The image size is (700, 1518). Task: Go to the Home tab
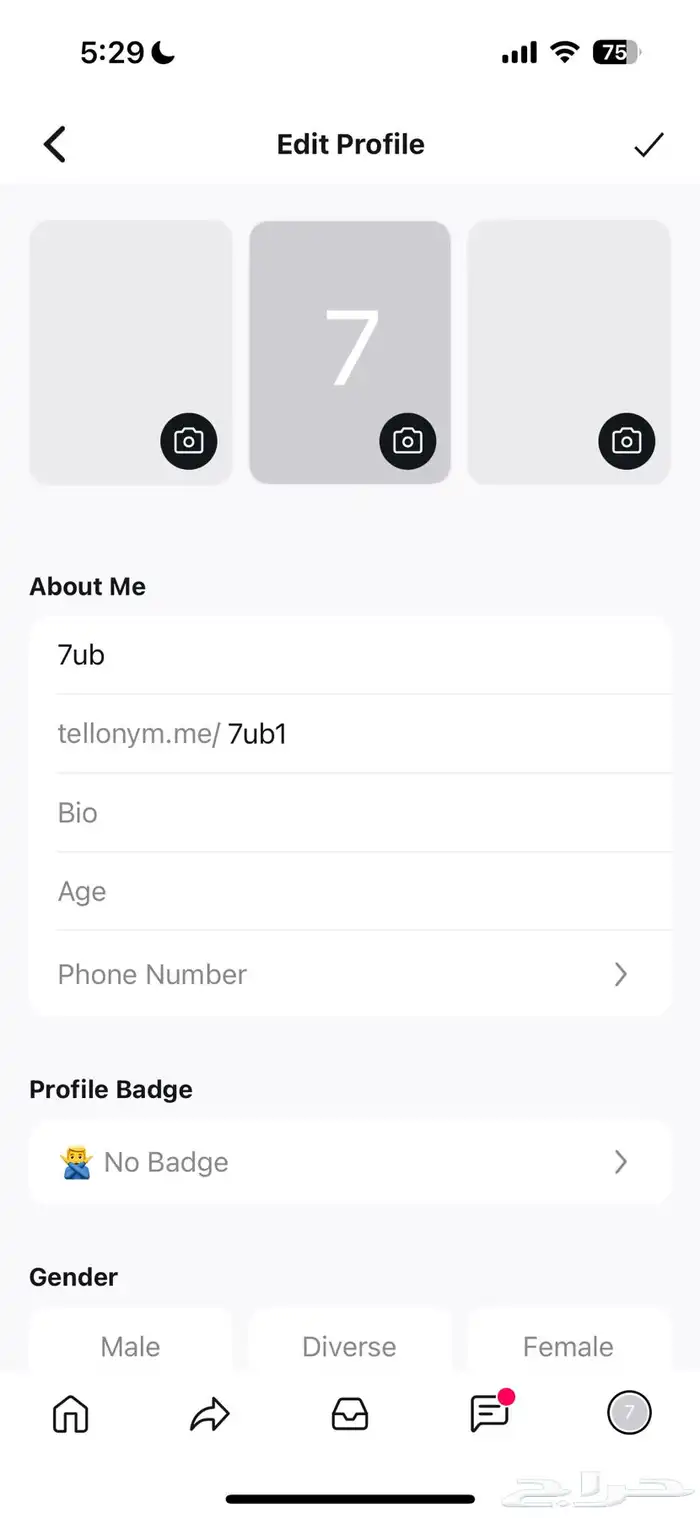[x=70, y=1414]
